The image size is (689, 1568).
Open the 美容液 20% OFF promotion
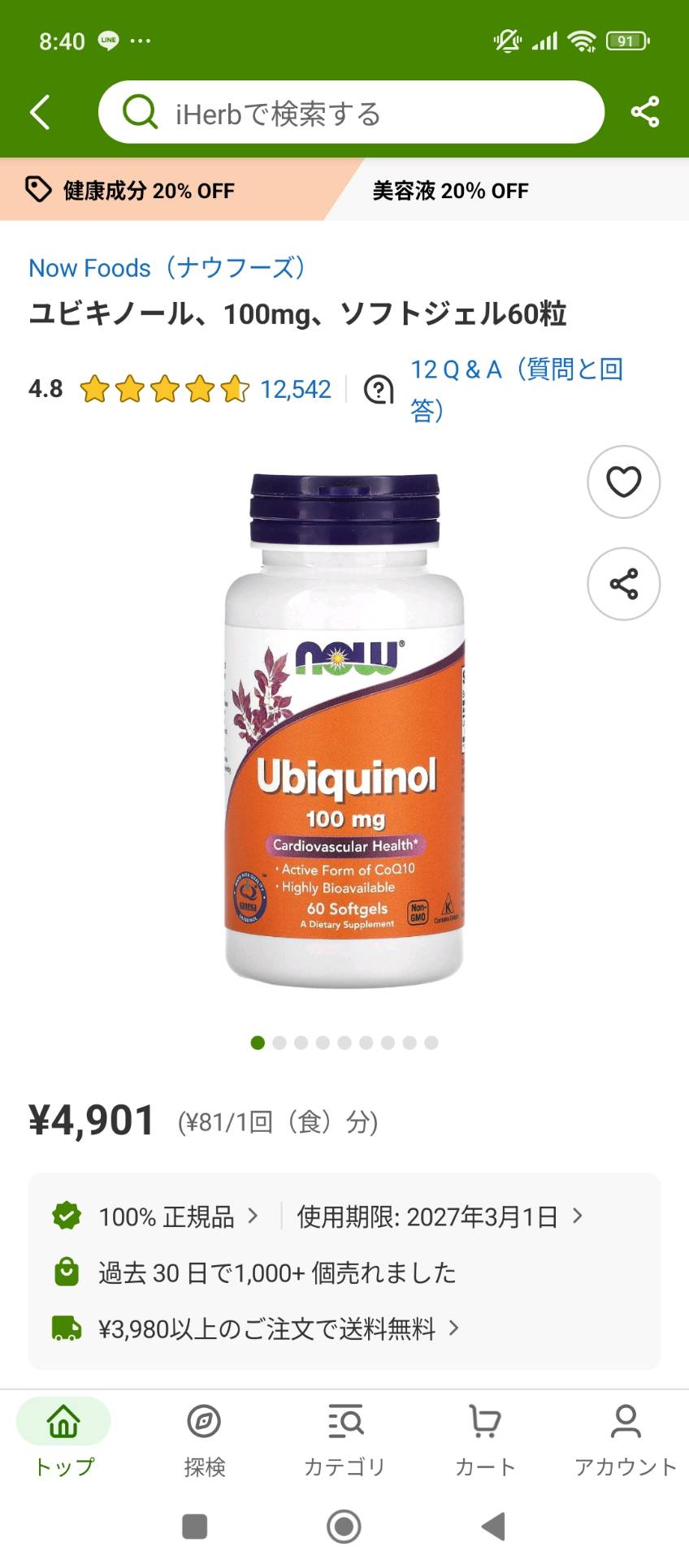pos(450,191)
